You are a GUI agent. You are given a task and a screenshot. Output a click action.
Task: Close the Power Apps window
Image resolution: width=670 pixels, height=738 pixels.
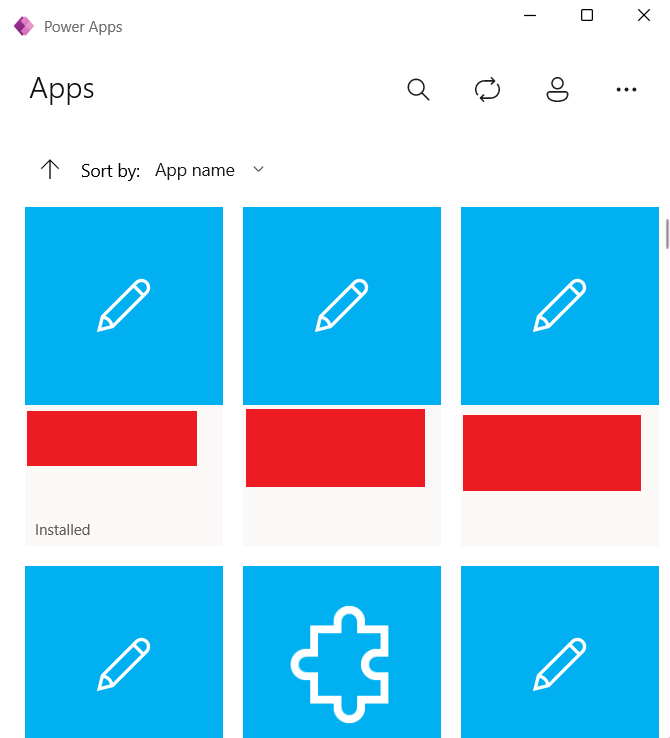pos(644,15)
